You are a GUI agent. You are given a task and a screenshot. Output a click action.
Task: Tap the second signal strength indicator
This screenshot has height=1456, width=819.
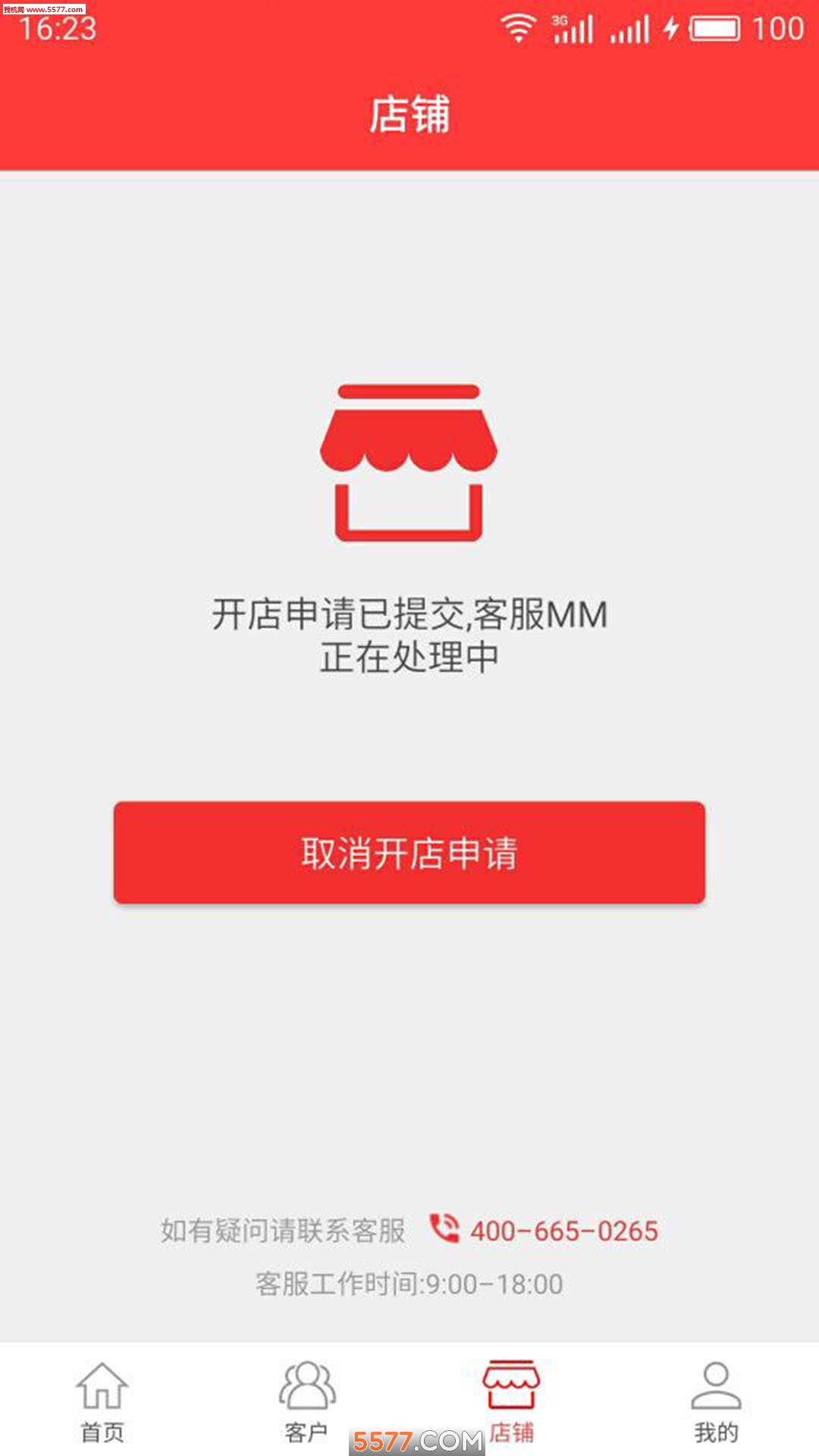coord(629,32)
